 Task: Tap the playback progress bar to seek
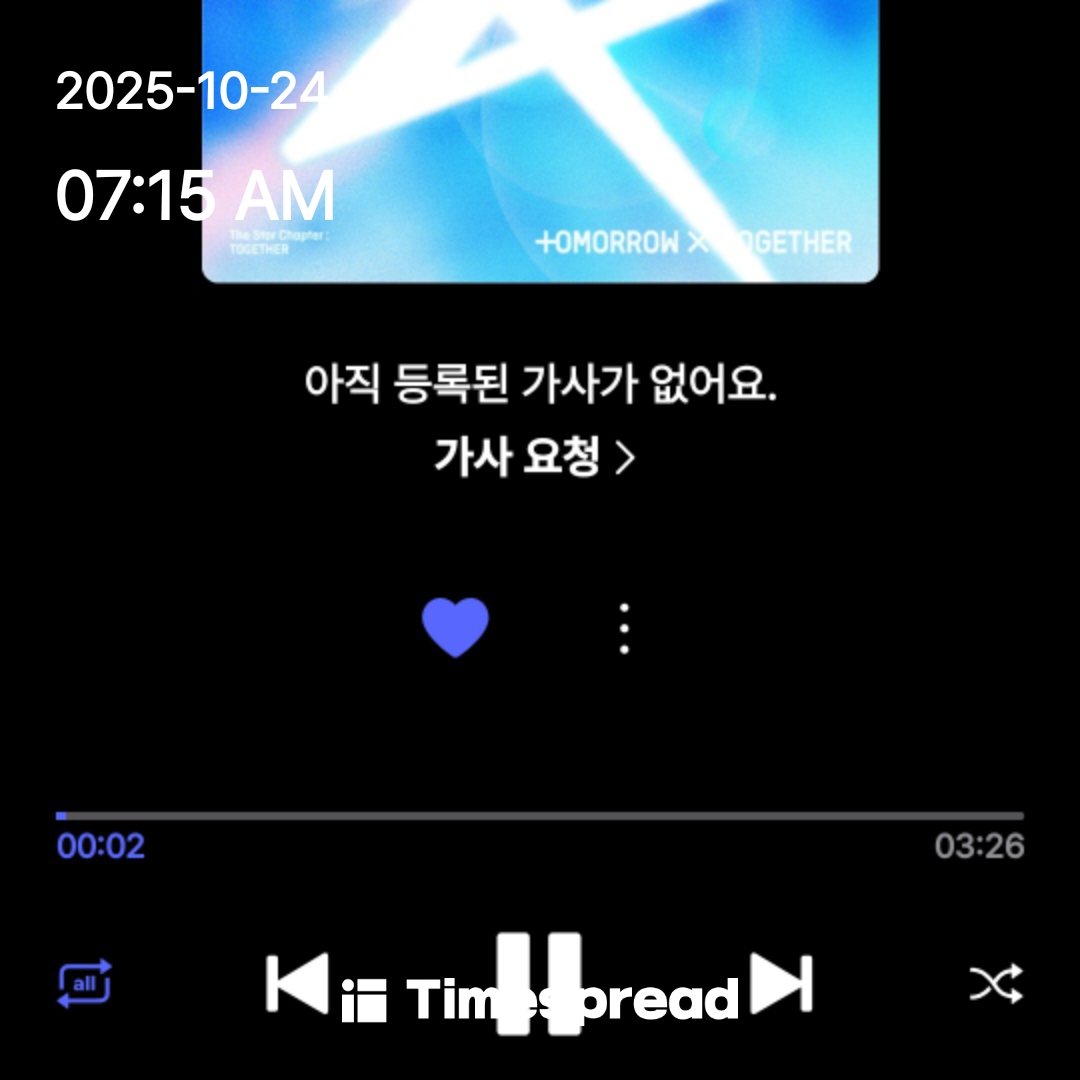coord(540,816)
